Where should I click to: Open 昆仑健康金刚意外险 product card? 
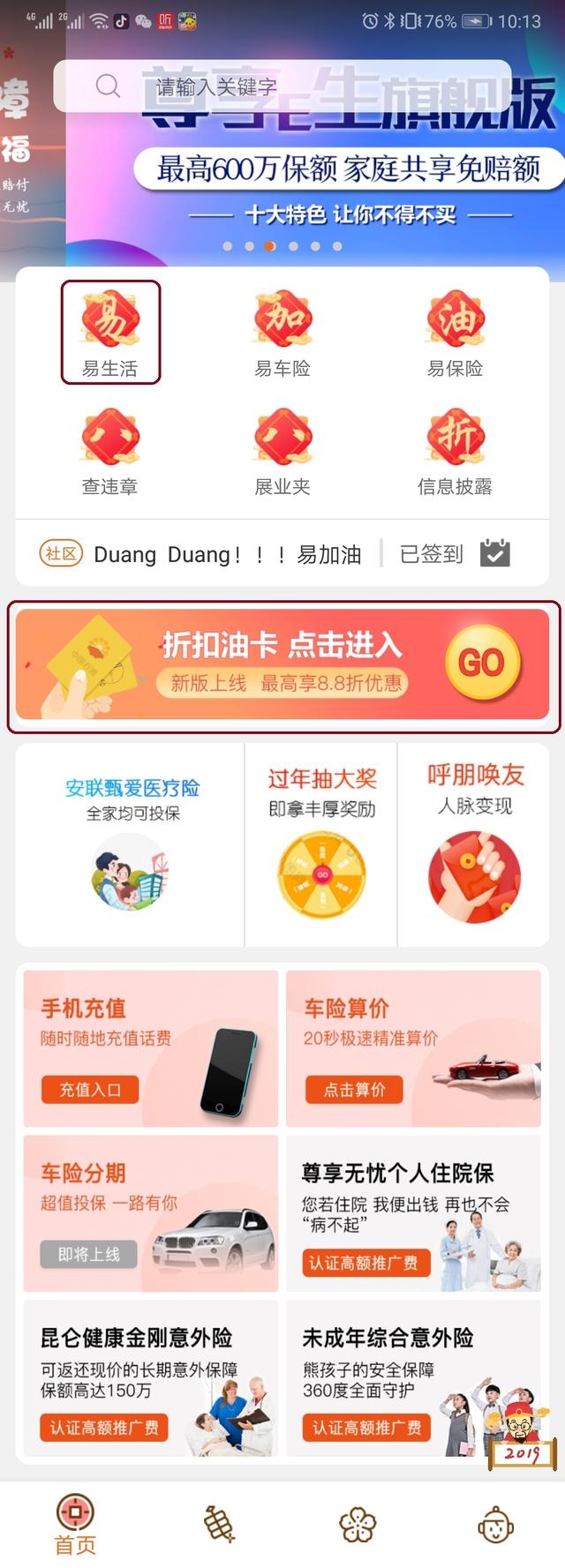coord(150,1377)
